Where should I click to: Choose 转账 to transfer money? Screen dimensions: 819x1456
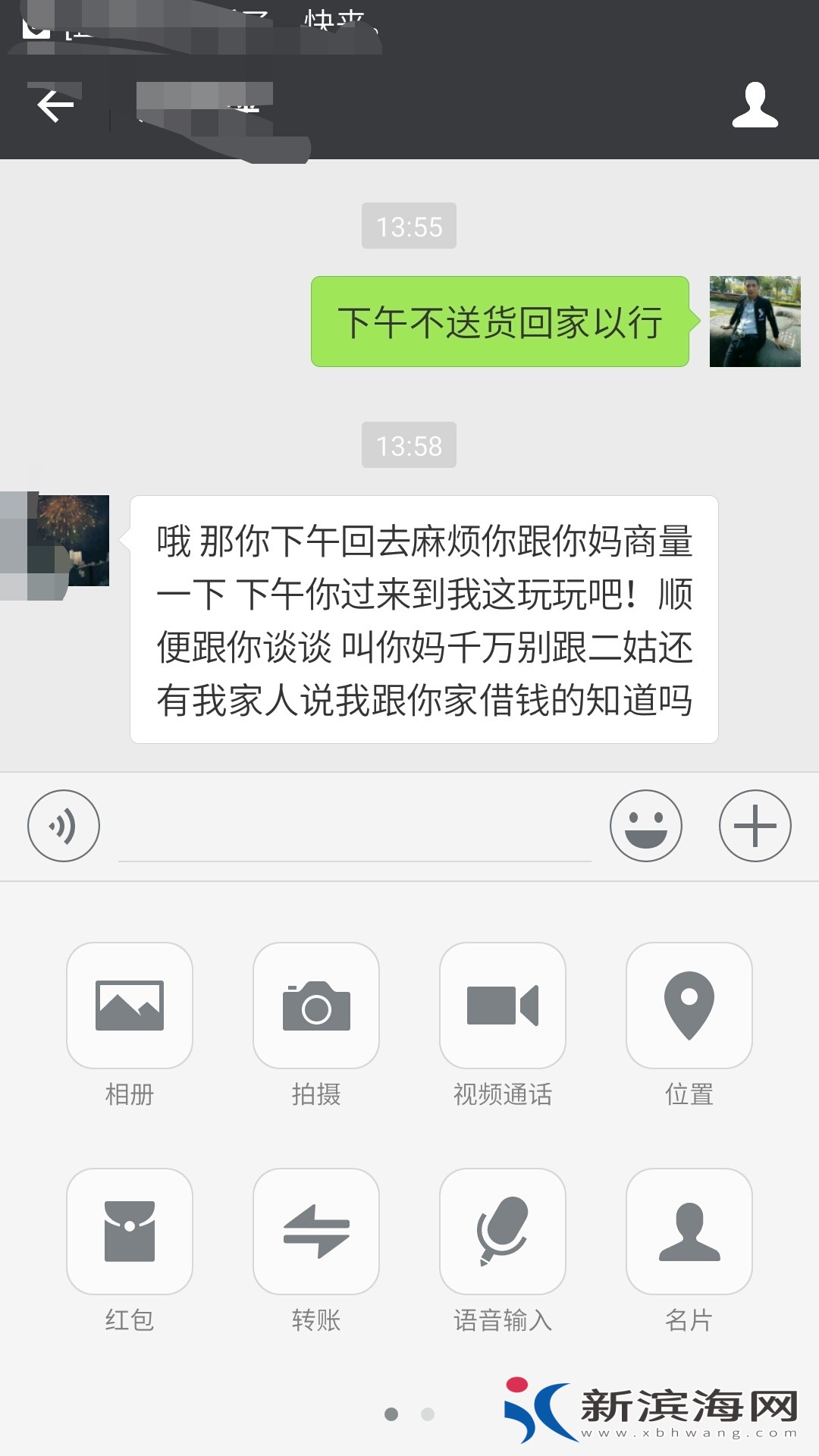coord(316,1232)
